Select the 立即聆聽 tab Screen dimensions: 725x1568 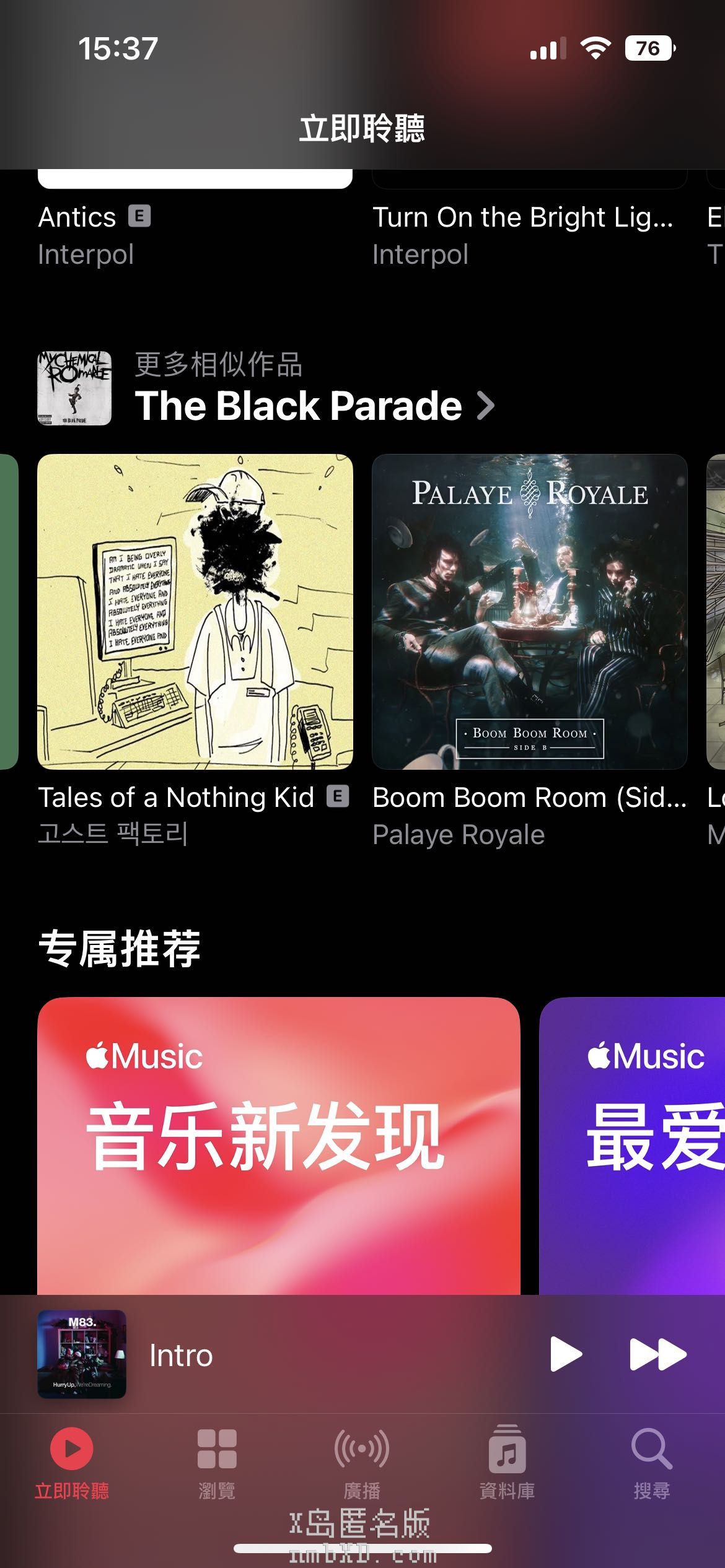point(72,1463)
